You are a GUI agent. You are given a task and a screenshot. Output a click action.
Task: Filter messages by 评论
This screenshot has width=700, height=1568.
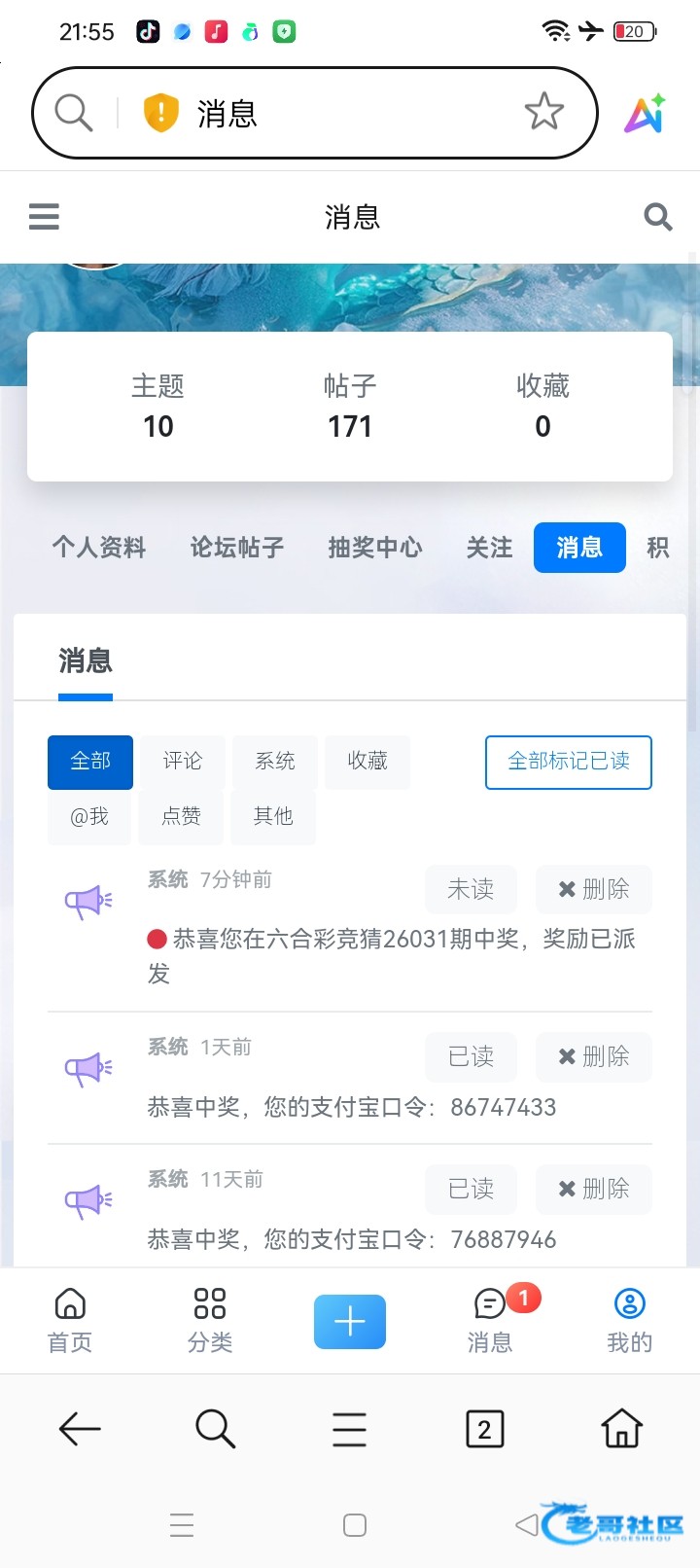pos(183,761)
